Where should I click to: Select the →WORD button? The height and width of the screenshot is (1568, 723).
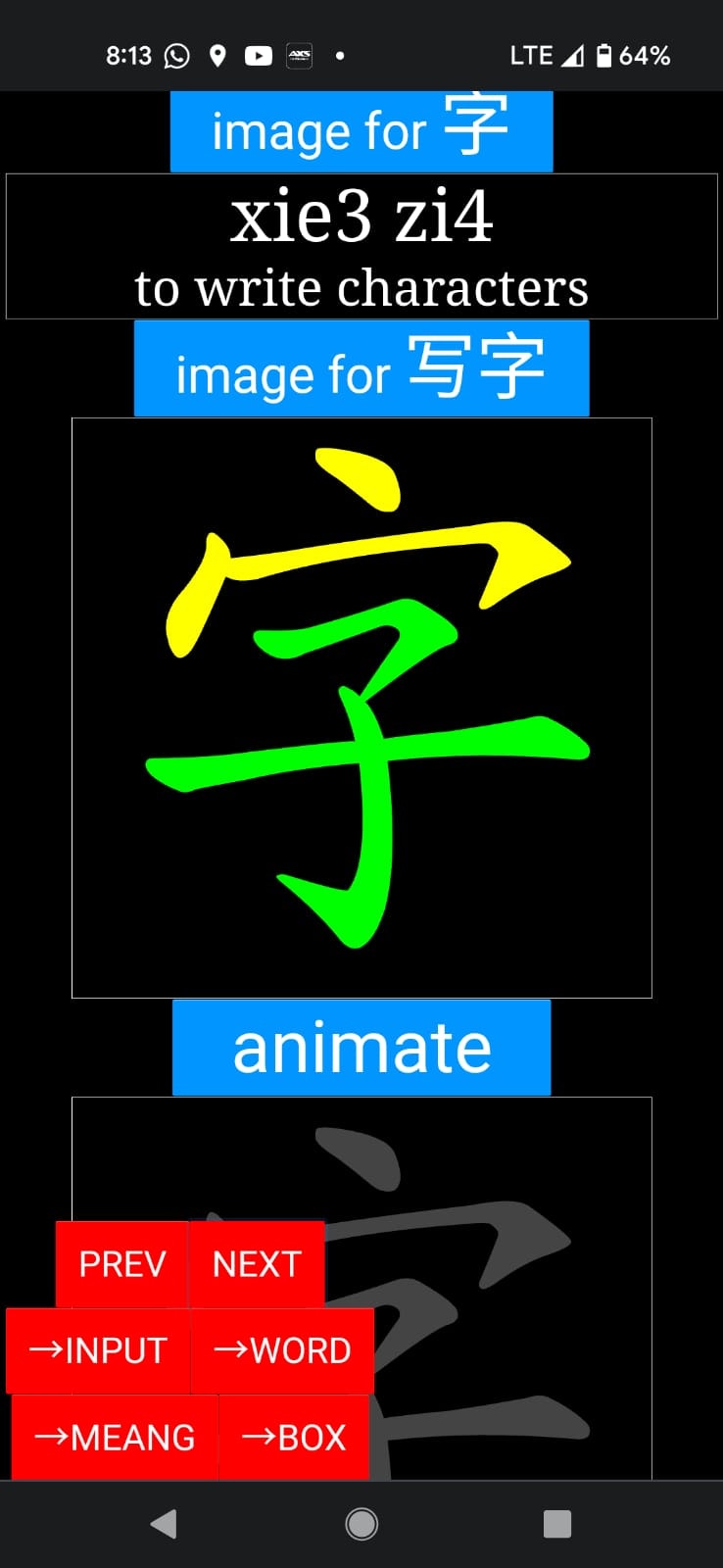tap(282, 1350)
